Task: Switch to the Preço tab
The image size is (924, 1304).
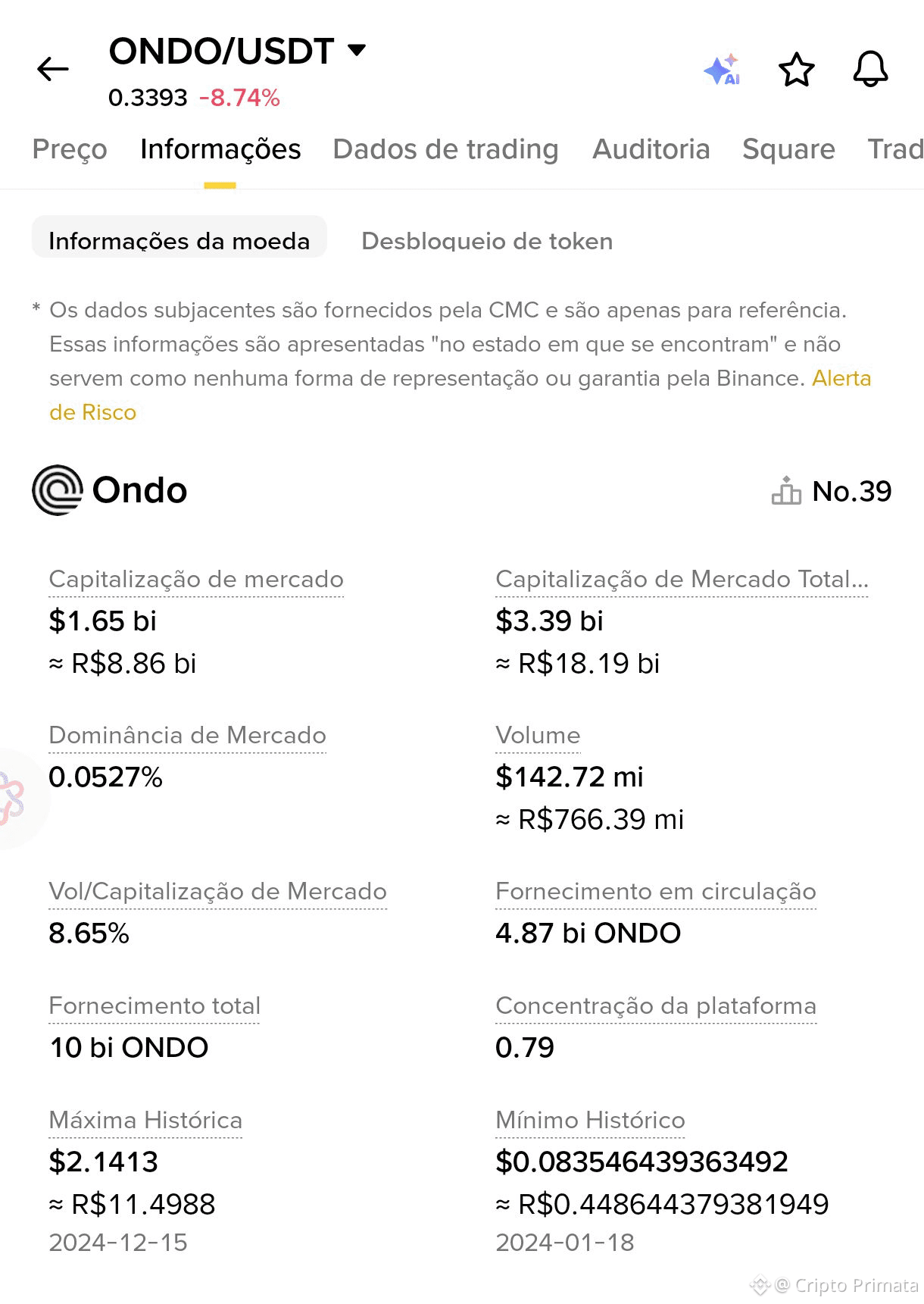Action: point(70,149)
